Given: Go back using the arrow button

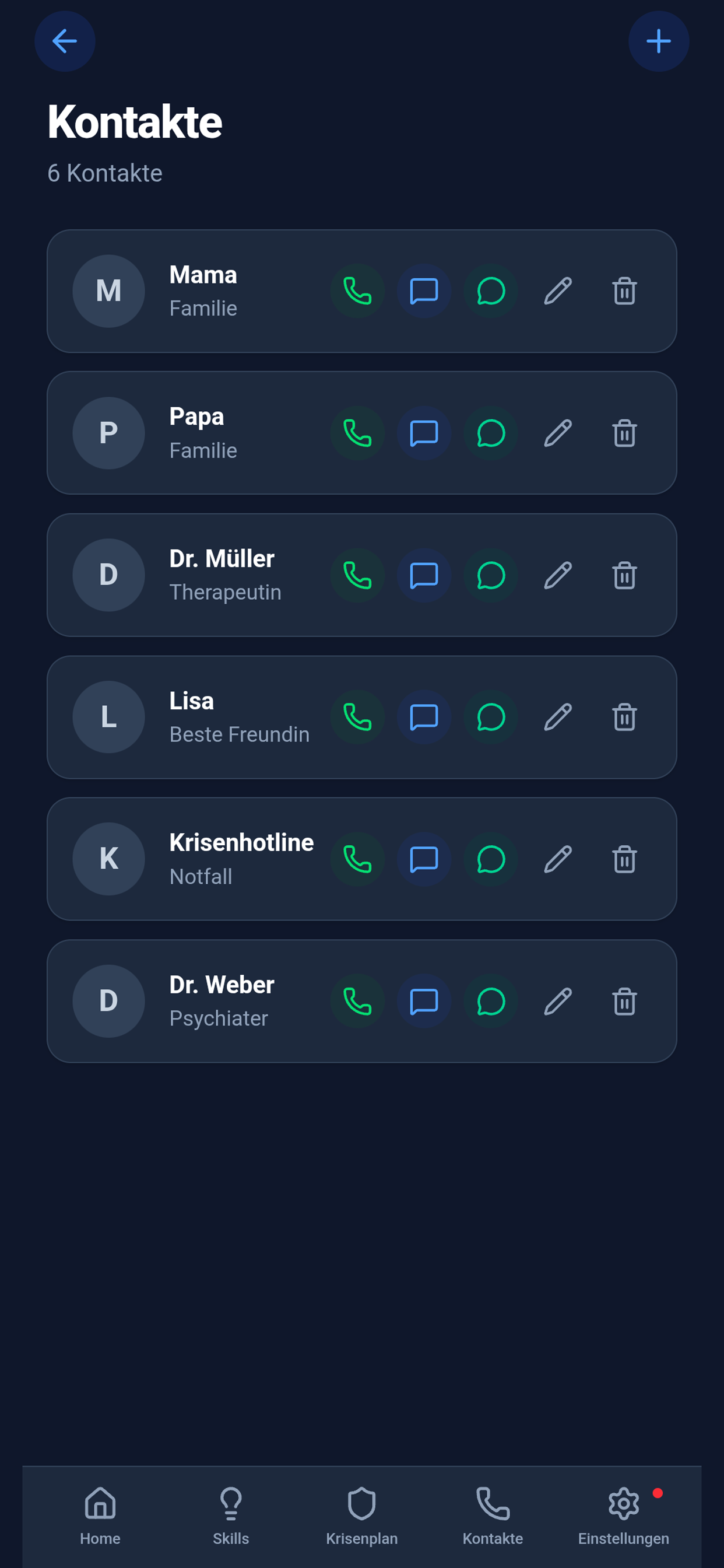Looking at the screenshot, I should coord(65,41).
